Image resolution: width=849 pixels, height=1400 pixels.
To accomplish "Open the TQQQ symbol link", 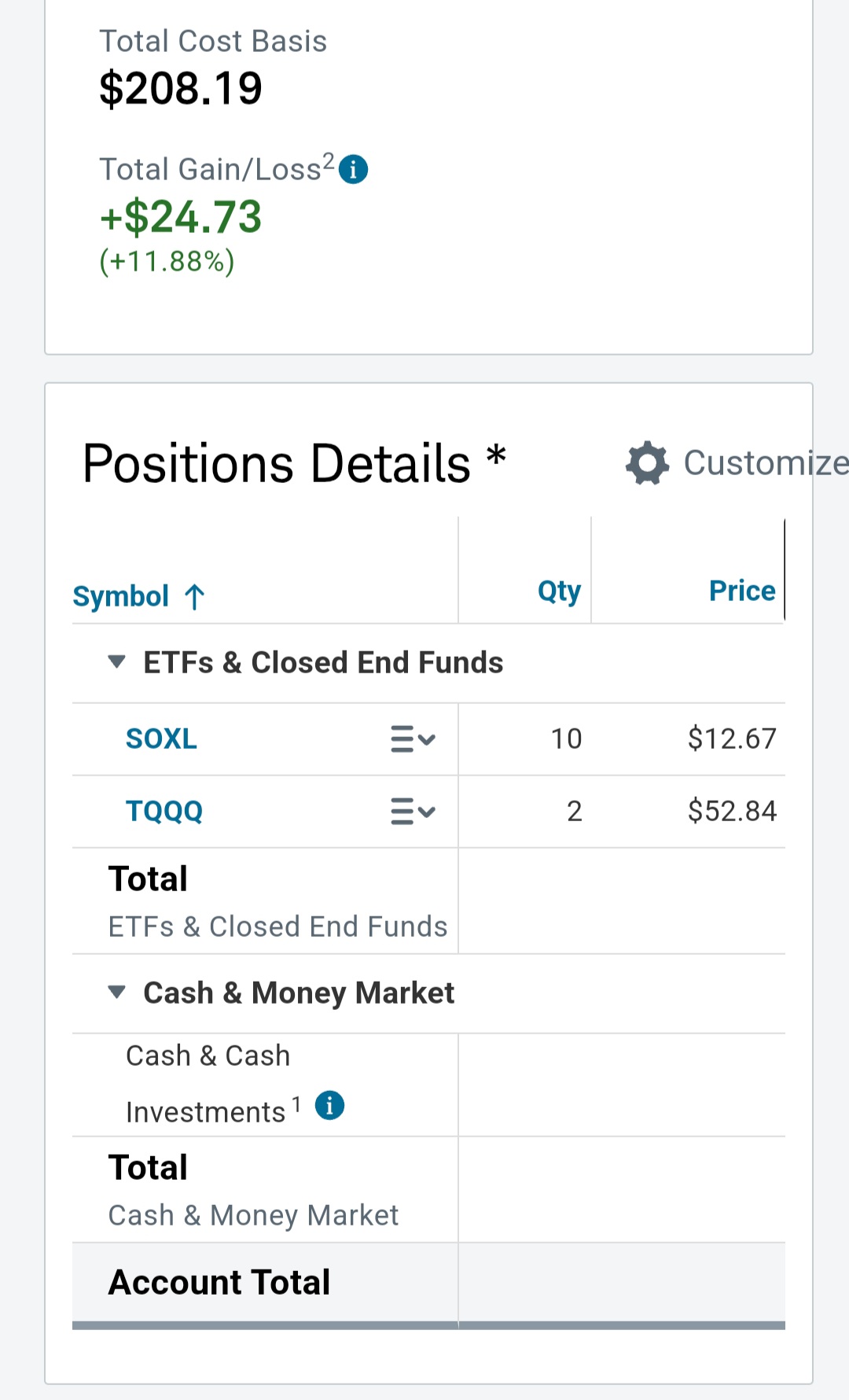I will [164, 811].
